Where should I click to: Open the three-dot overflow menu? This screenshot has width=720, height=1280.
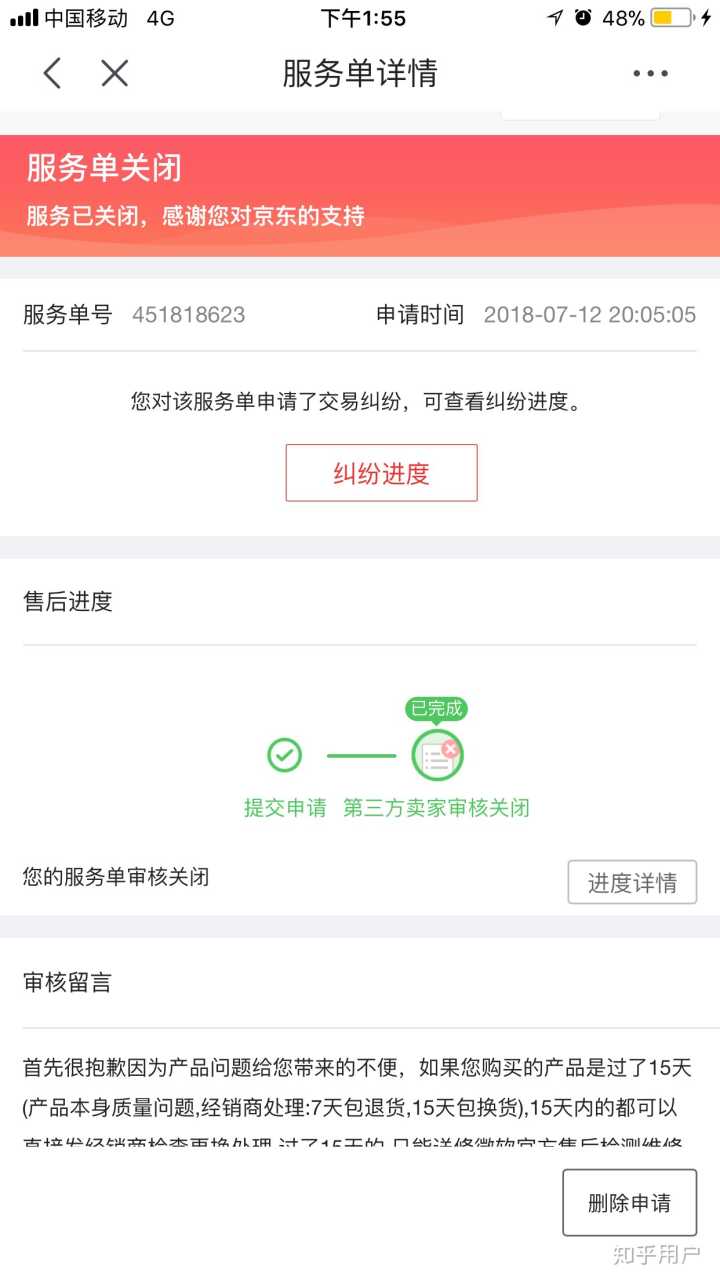(x=650, y=73)
